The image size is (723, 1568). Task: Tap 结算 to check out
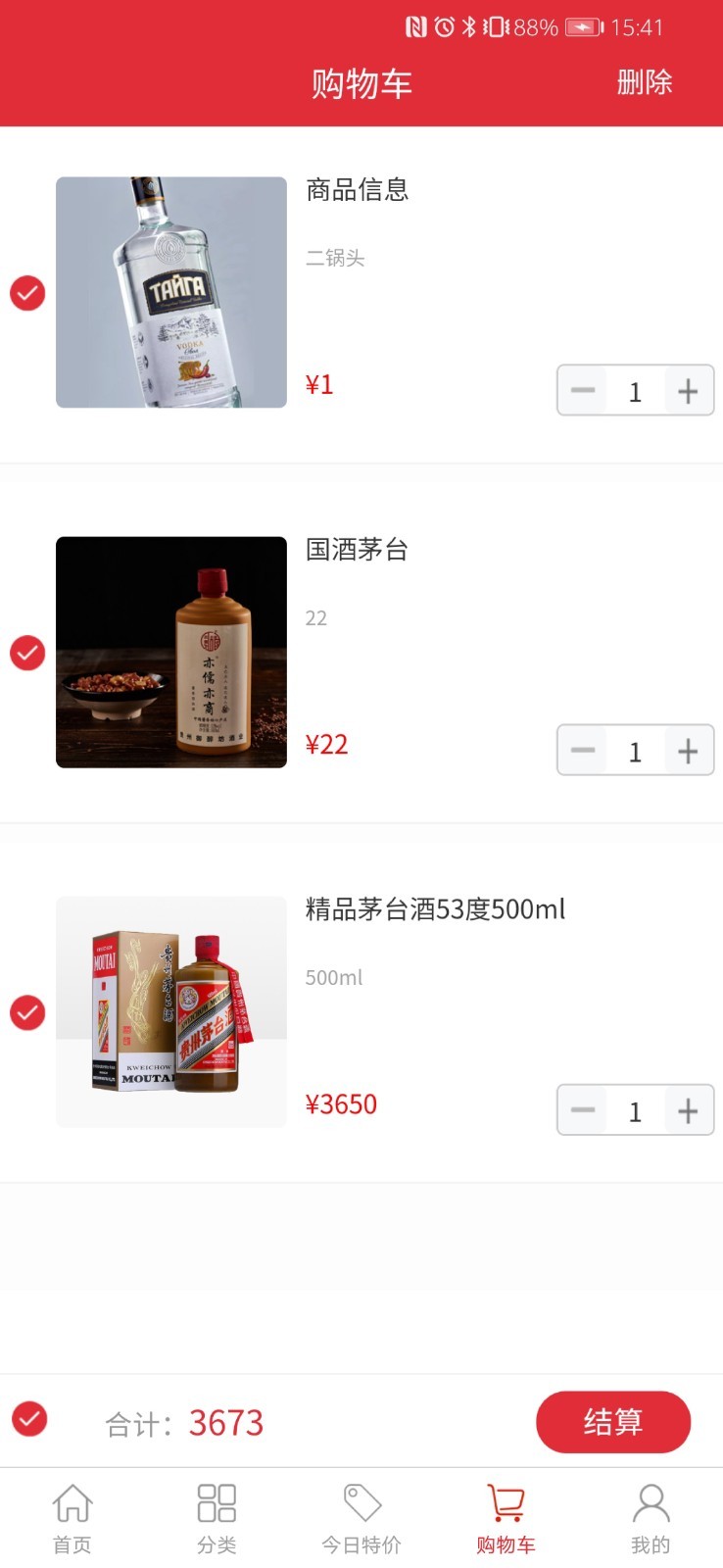612,1421
